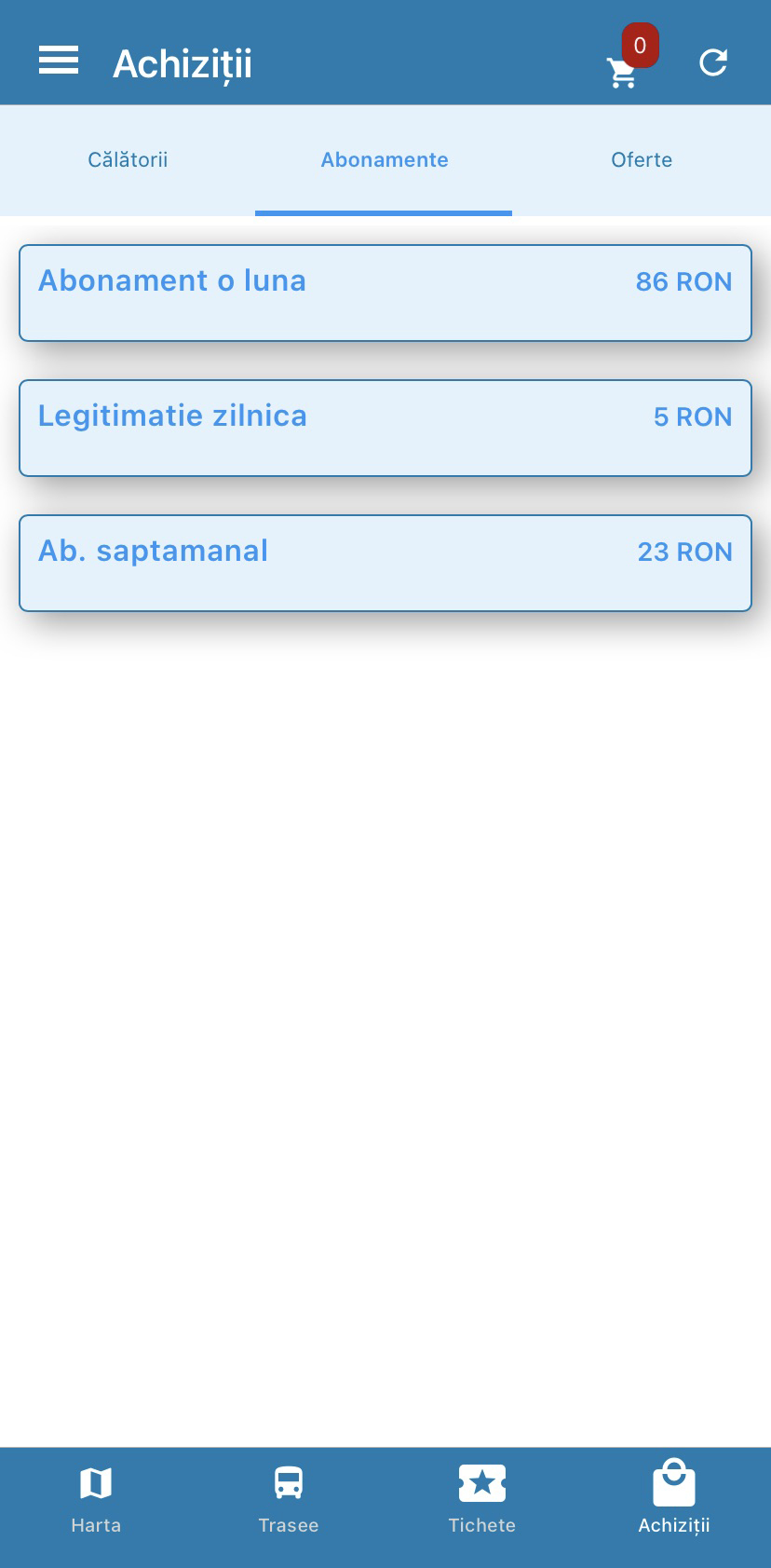The width and height of the screenshot is (771, 1568).
Task: Select the Legitimatie zilnica card
Action: coord(385,428)
